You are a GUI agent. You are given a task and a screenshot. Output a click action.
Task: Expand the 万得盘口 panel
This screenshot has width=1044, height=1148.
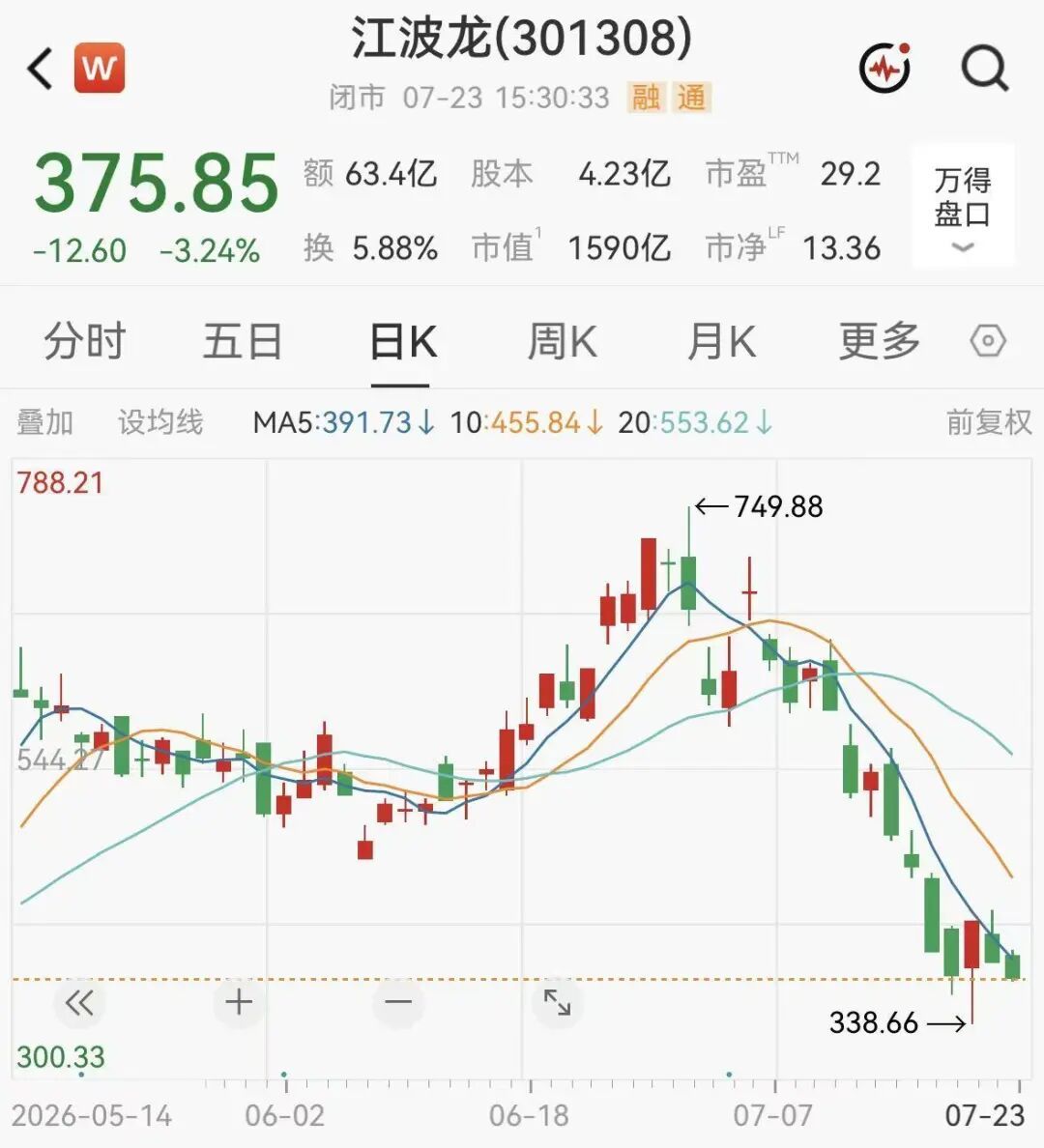pos(963,207)
